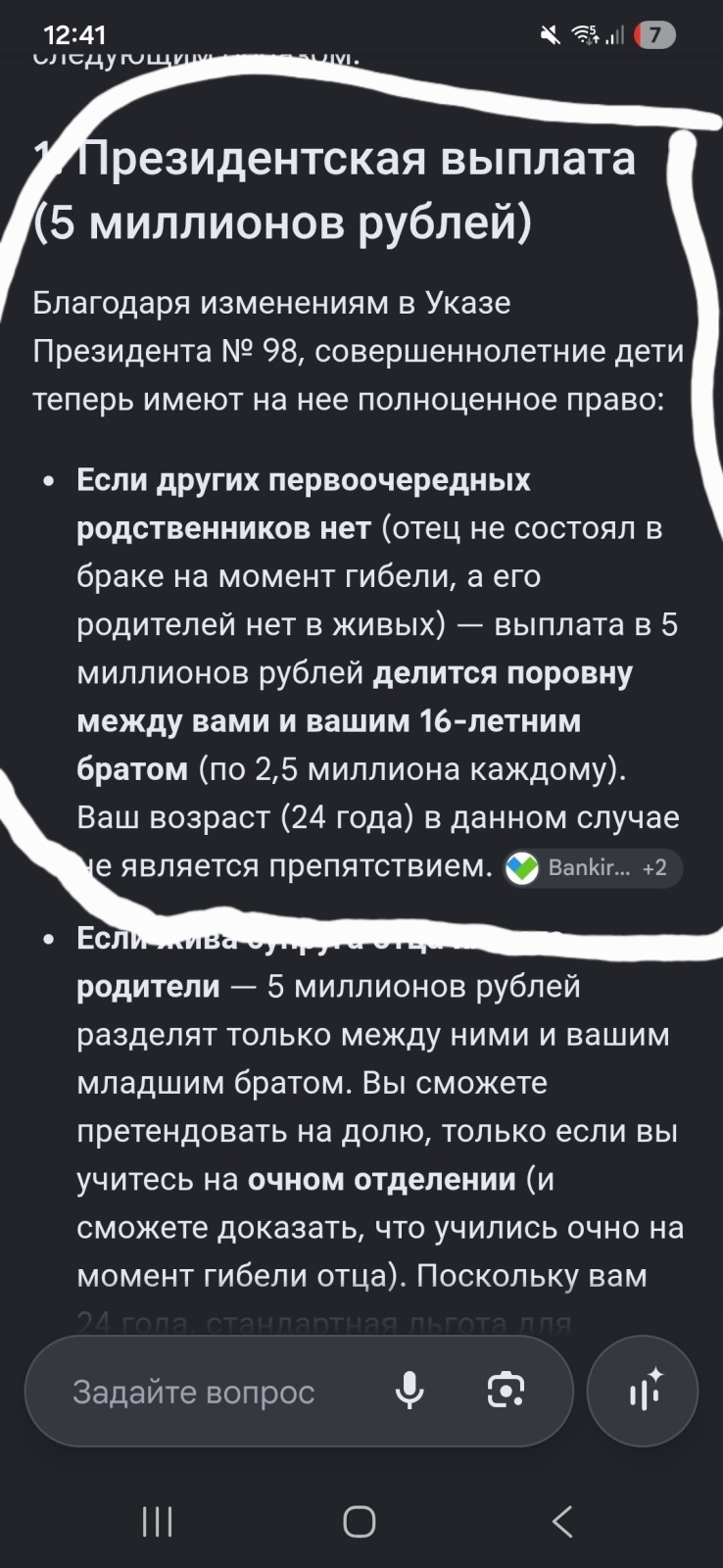Go back using system back button
This screenshot has width=723, height=1568.
tap(561, 1522)
